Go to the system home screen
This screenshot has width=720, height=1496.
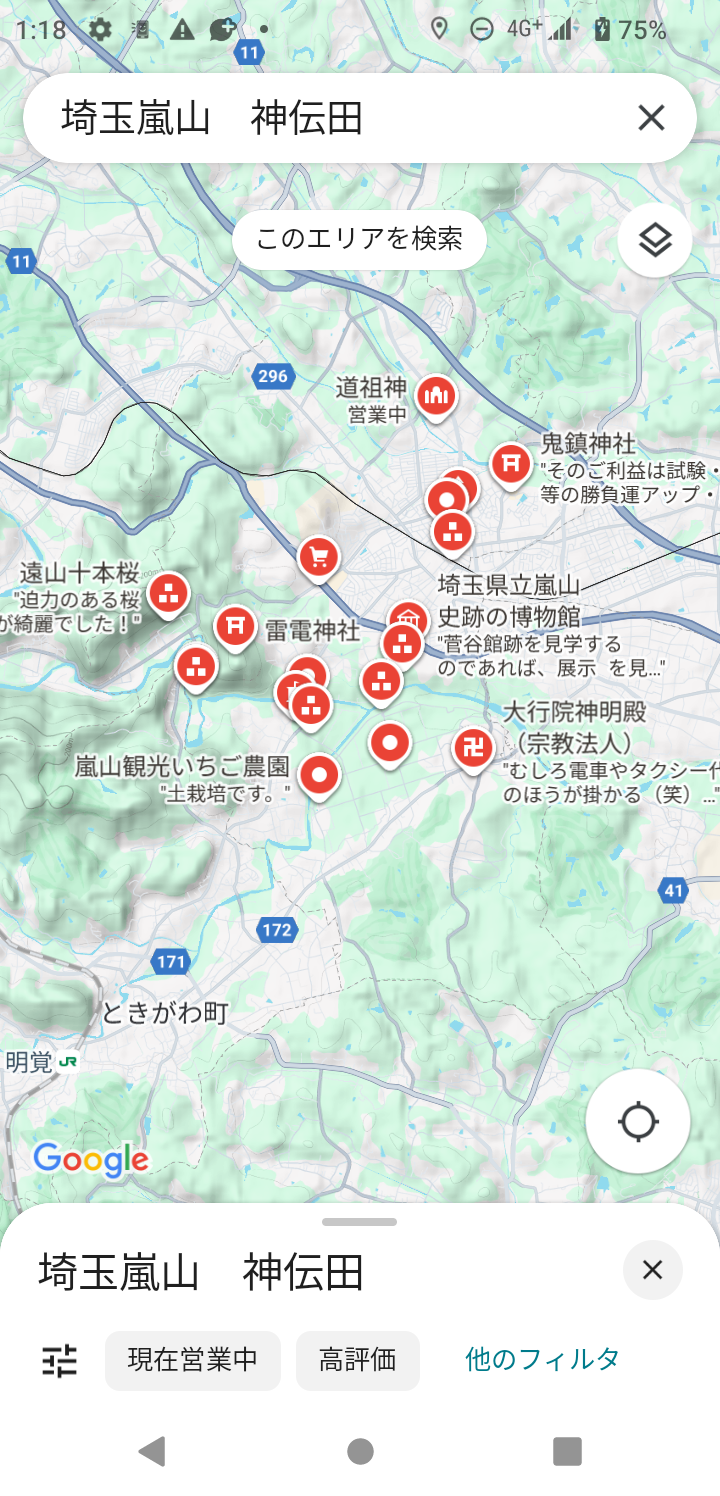[x=360, y=1451]
